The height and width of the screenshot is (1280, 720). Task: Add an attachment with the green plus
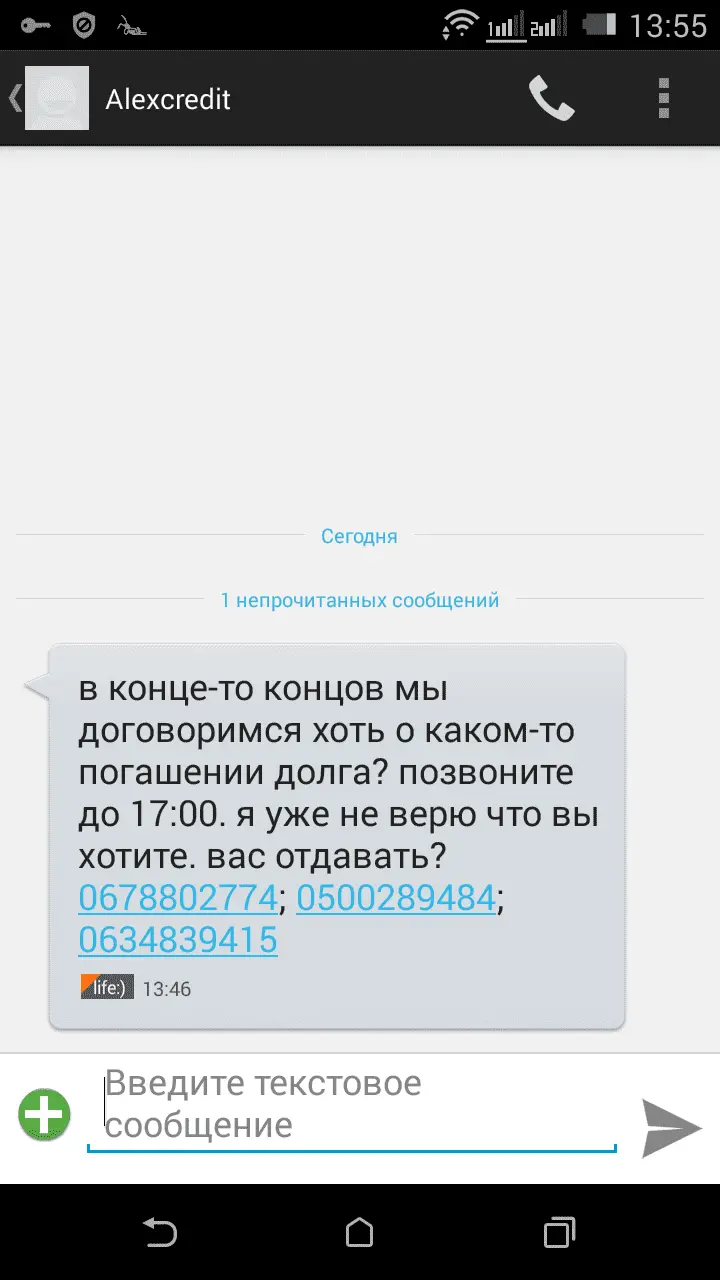click(44, 1113)
